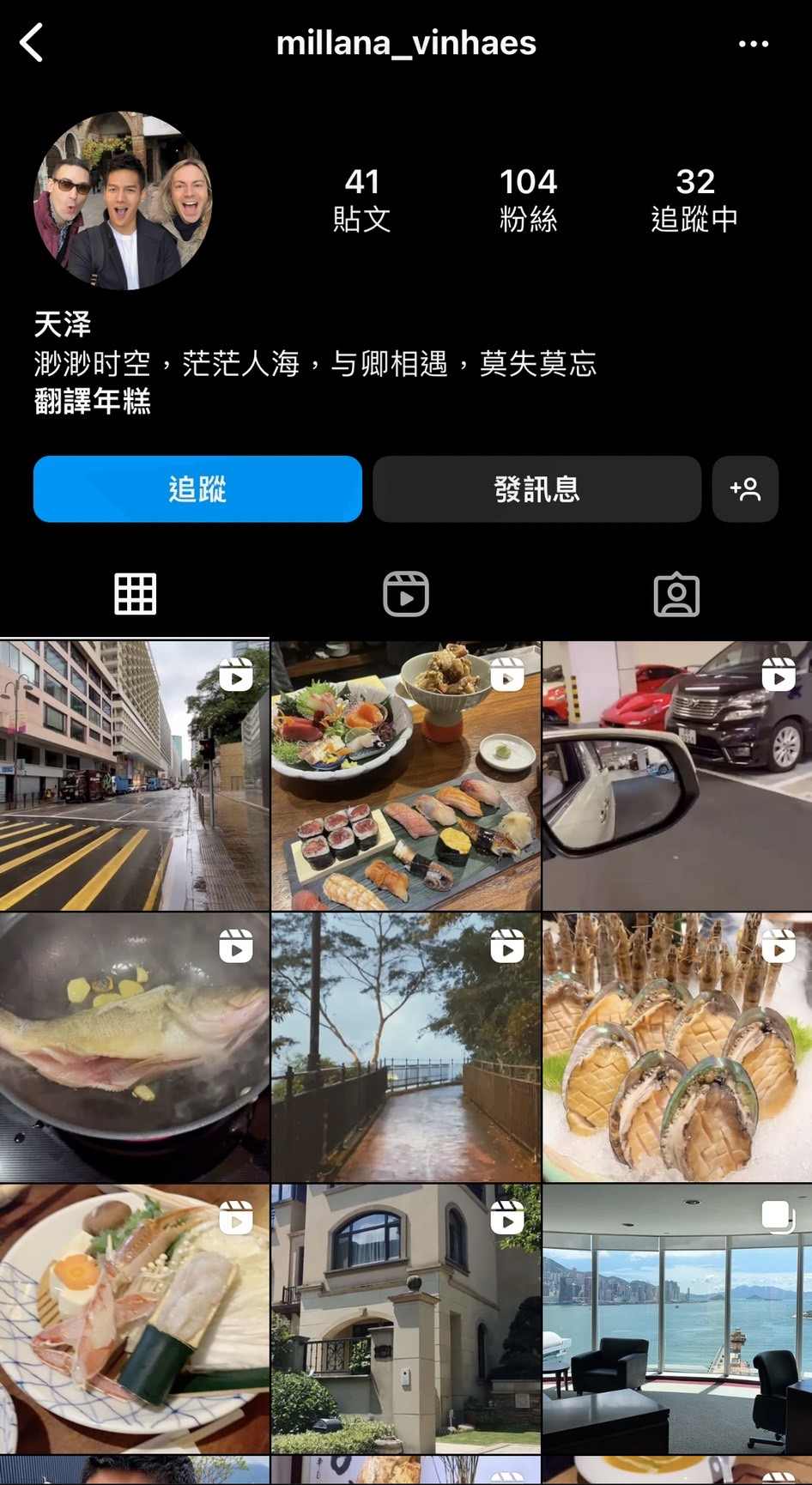The height and width of the screenshot is (1485, 812).
Task: Open the beige house exterior reel
Action: pos(406,1319)
